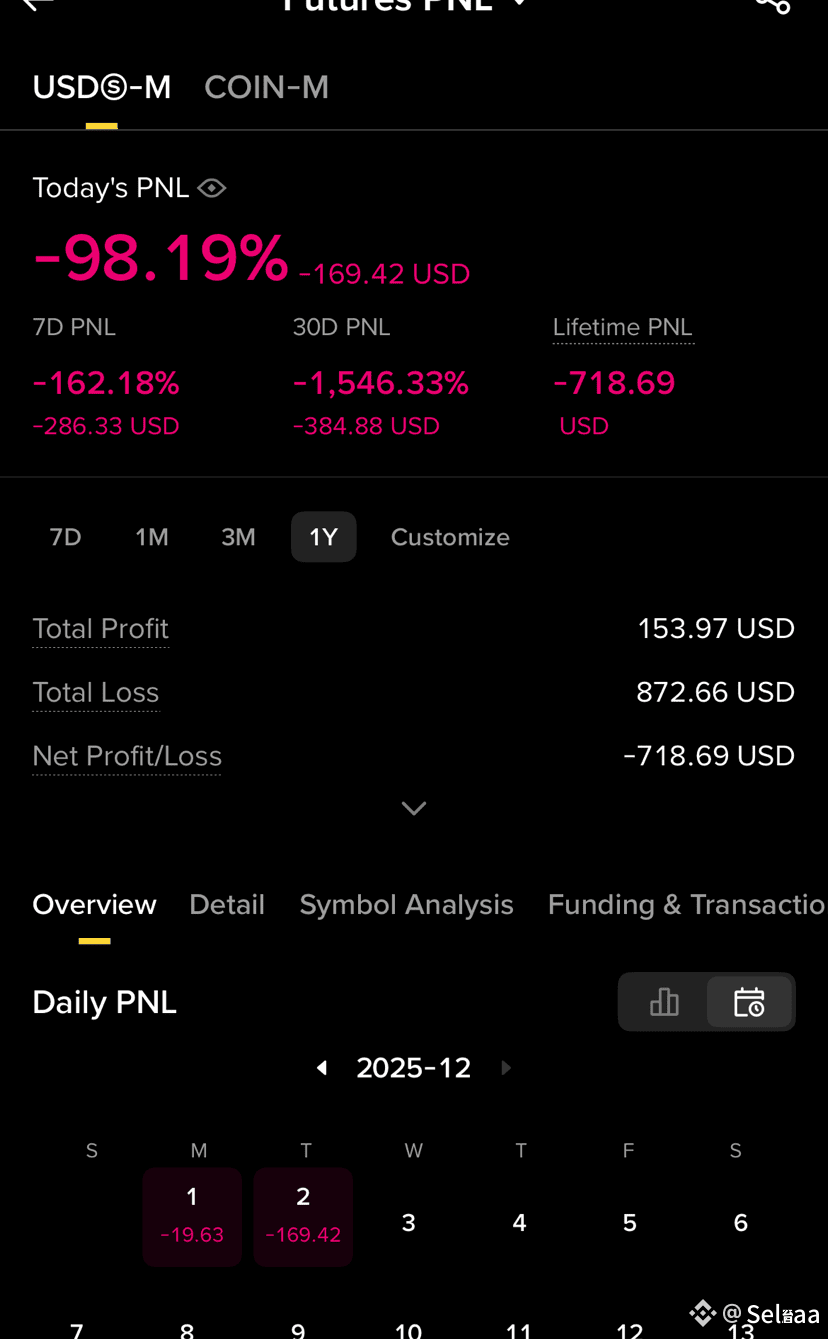Choose the 1M time range

pos(152,537)
